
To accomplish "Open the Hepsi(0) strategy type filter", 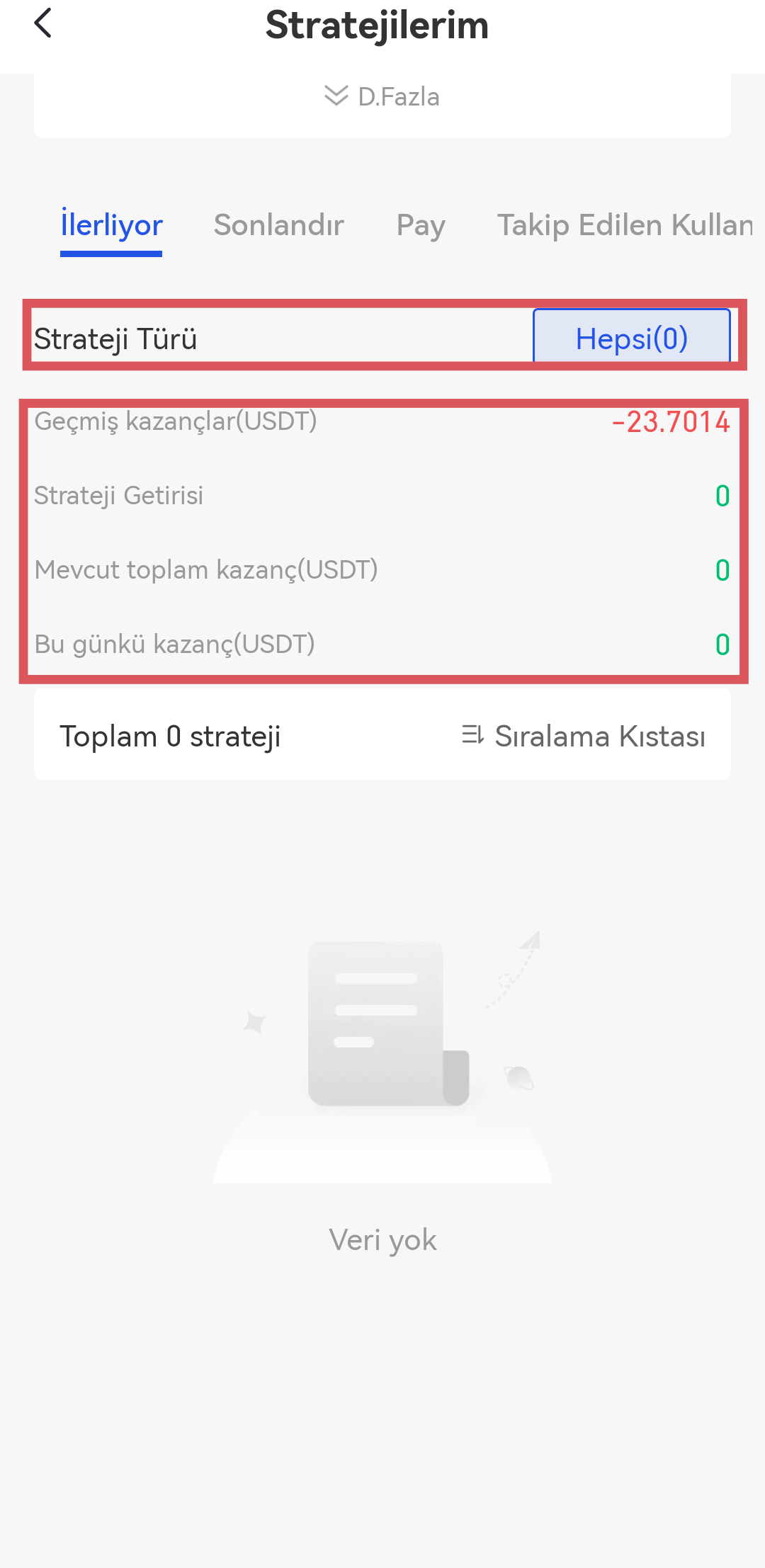I will pos(631,339).
